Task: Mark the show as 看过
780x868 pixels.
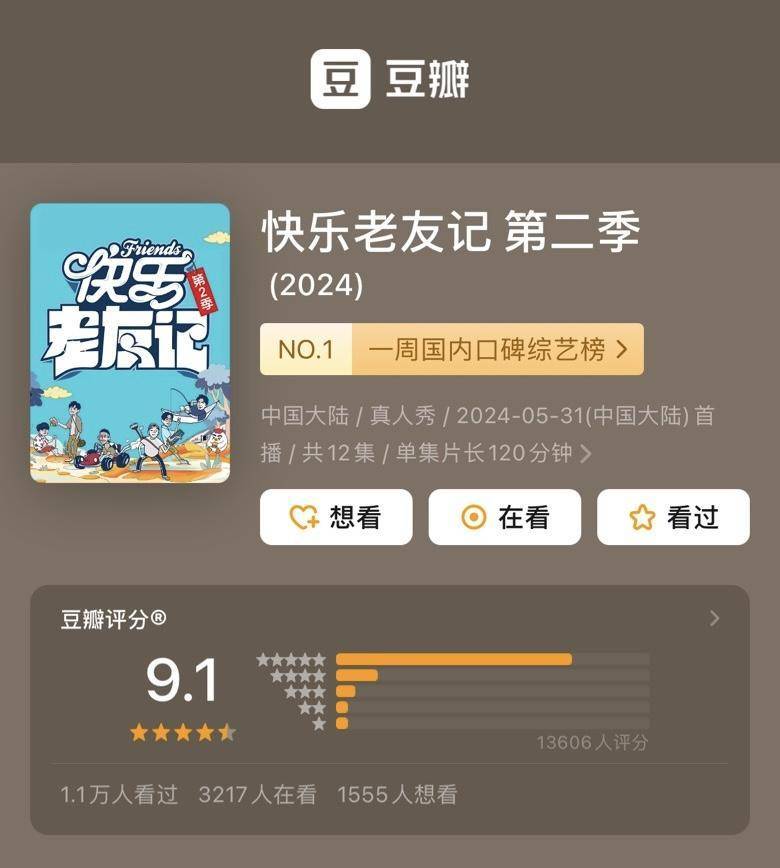Action: pyautogui.click(x=673, y=517)
